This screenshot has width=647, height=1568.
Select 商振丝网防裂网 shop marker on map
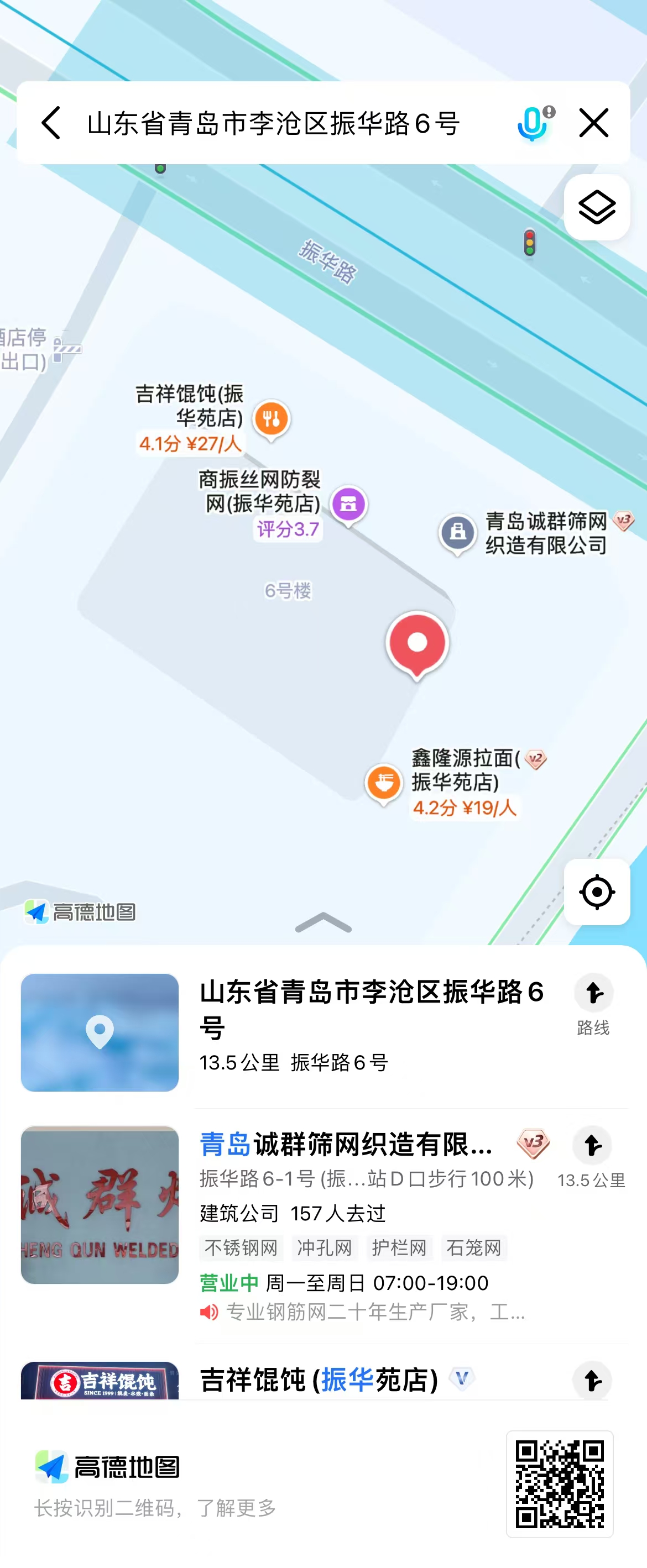click(x=348, y=505)
